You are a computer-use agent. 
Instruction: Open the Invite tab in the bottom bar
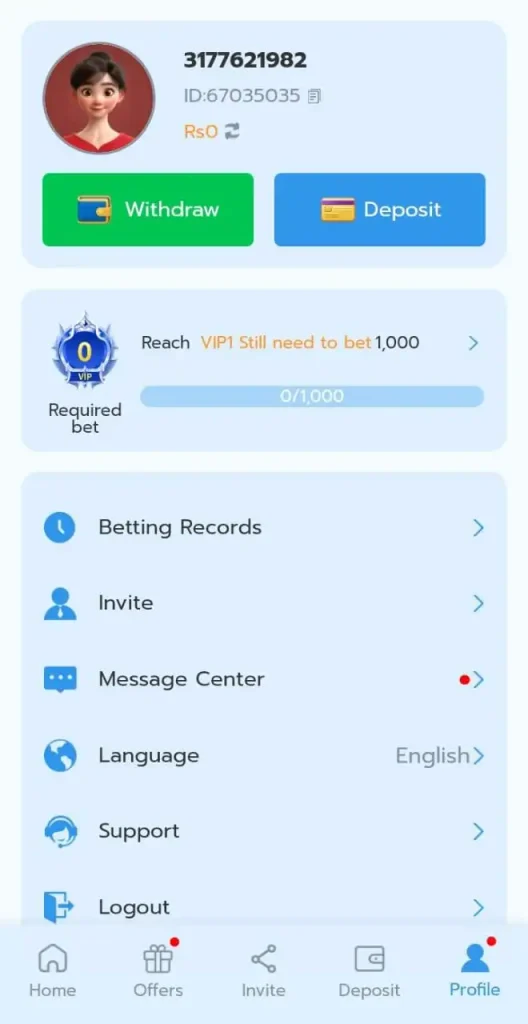pos(263,970)
